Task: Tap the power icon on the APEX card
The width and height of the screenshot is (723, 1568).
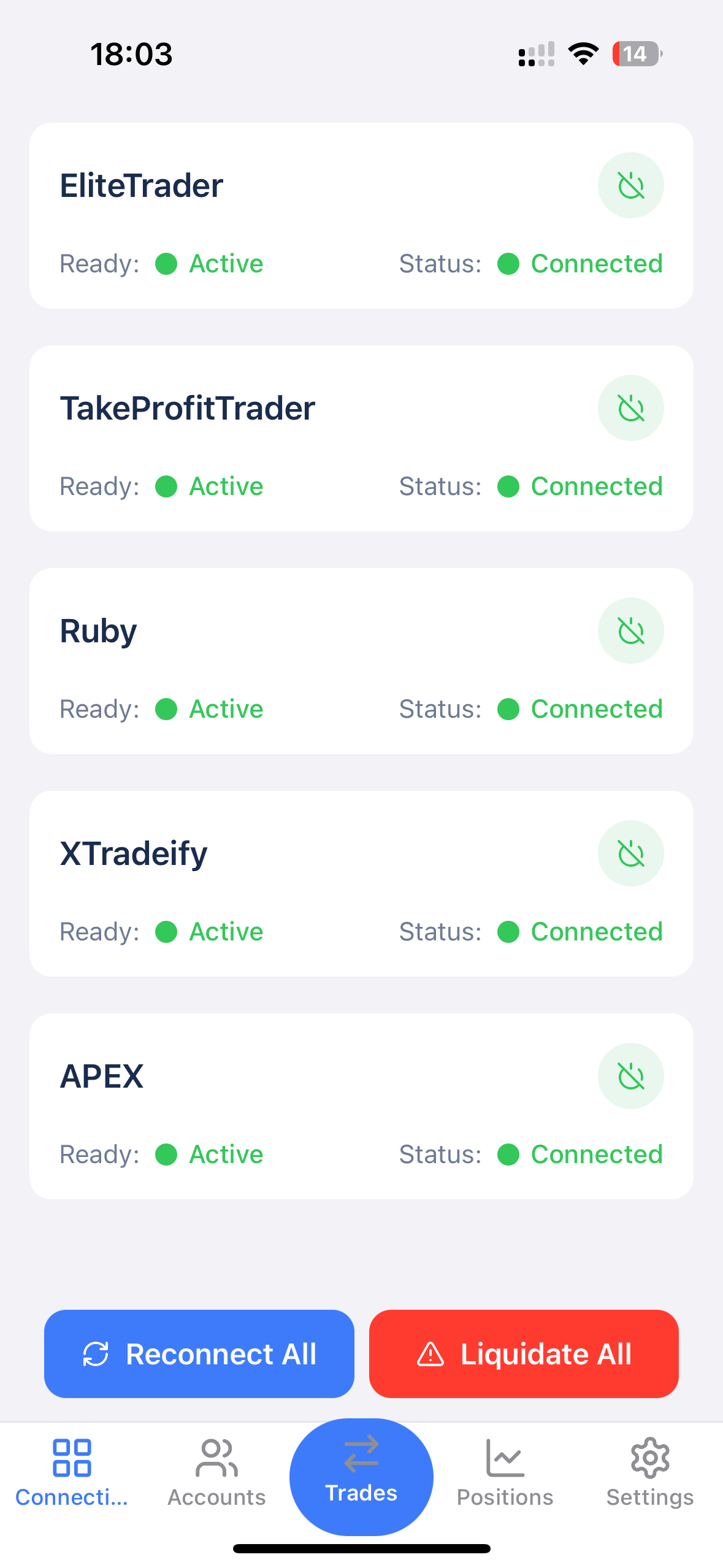Action: 630,1076
